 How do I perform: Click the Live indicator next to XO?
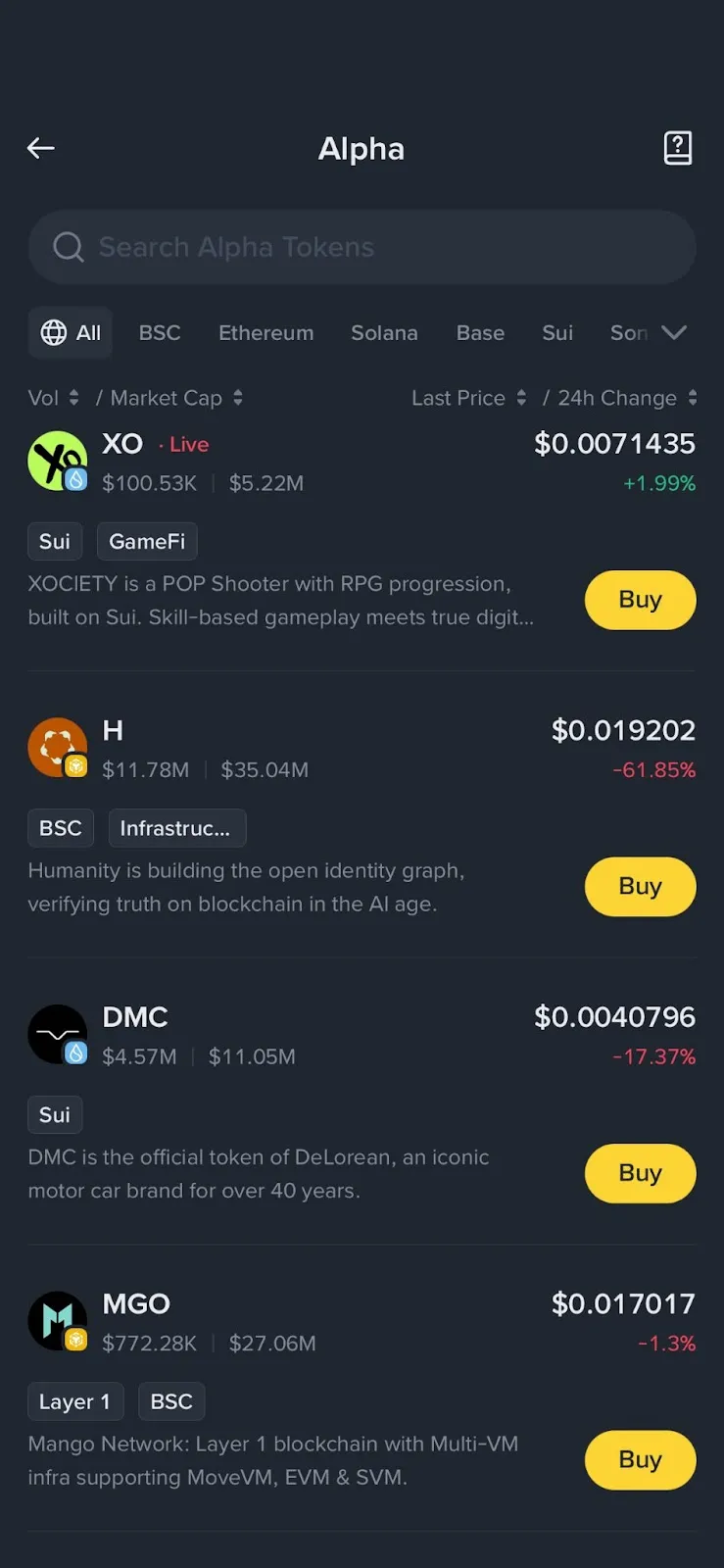(x=184, y=444)
